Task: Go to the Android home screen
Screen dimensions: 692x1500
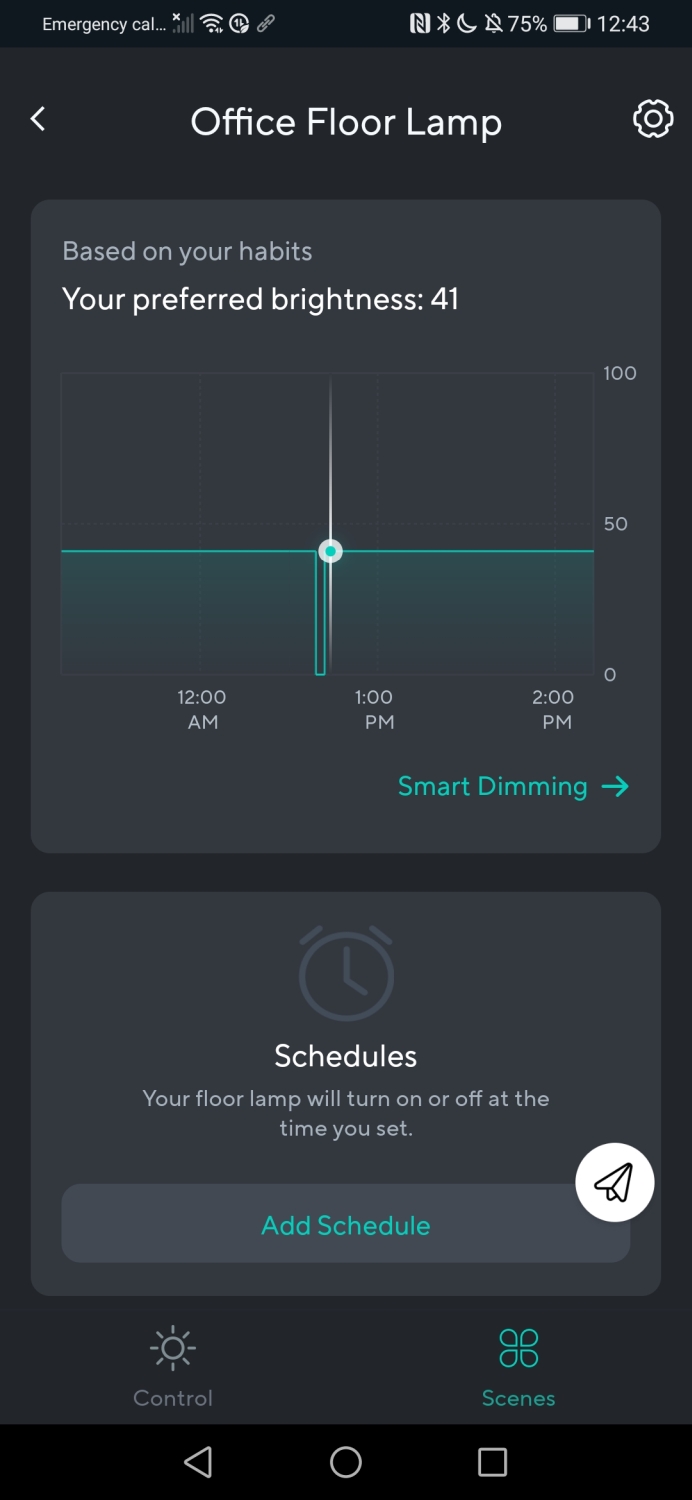Action: click(x=346, y=1462)
